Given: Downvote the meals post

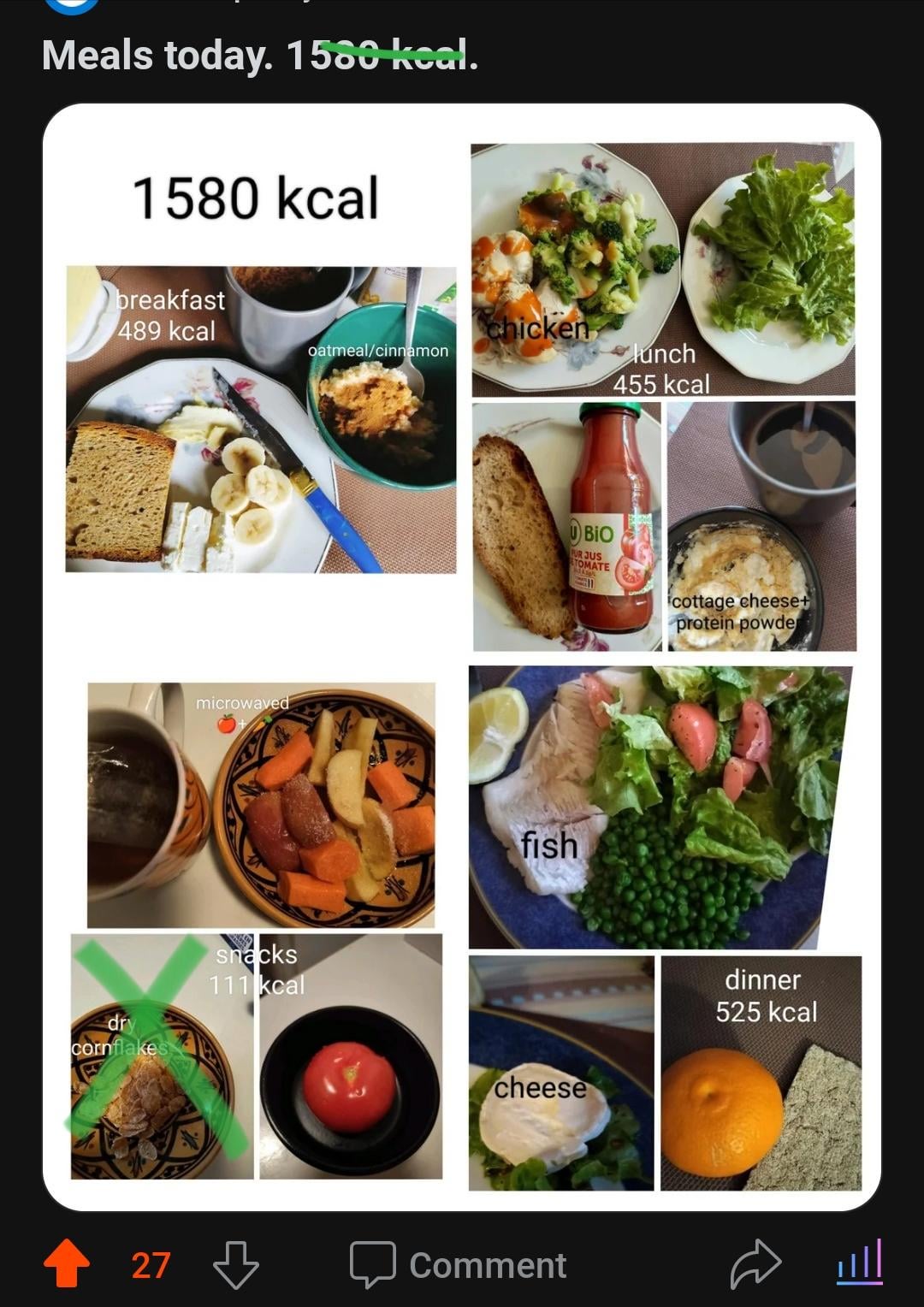Looking at the screenshot, I should (x=235, y=1264).
